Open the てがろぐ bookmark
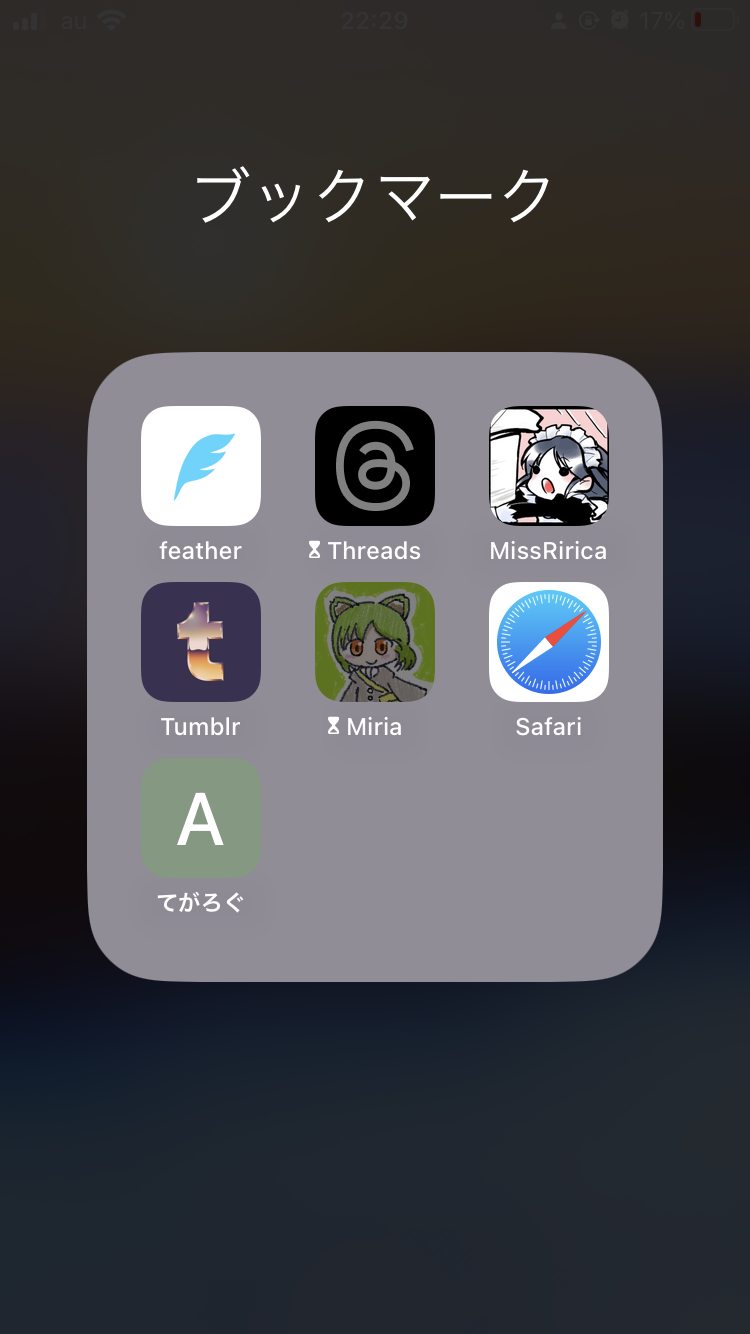Screen dimensions: 750x1334 point(200,818)
